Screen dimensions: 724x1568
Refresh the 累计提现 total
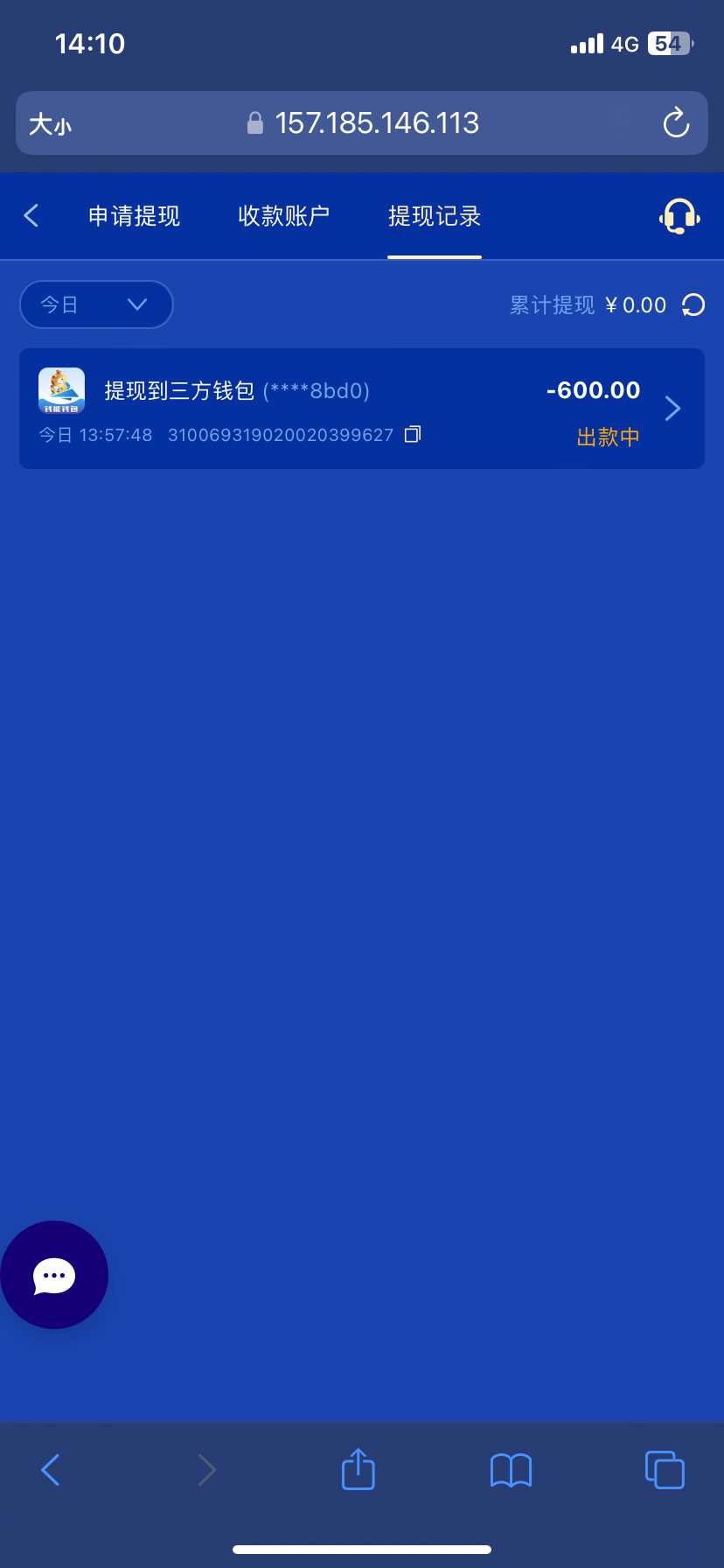pyautogui.click(x=693, y=304)
